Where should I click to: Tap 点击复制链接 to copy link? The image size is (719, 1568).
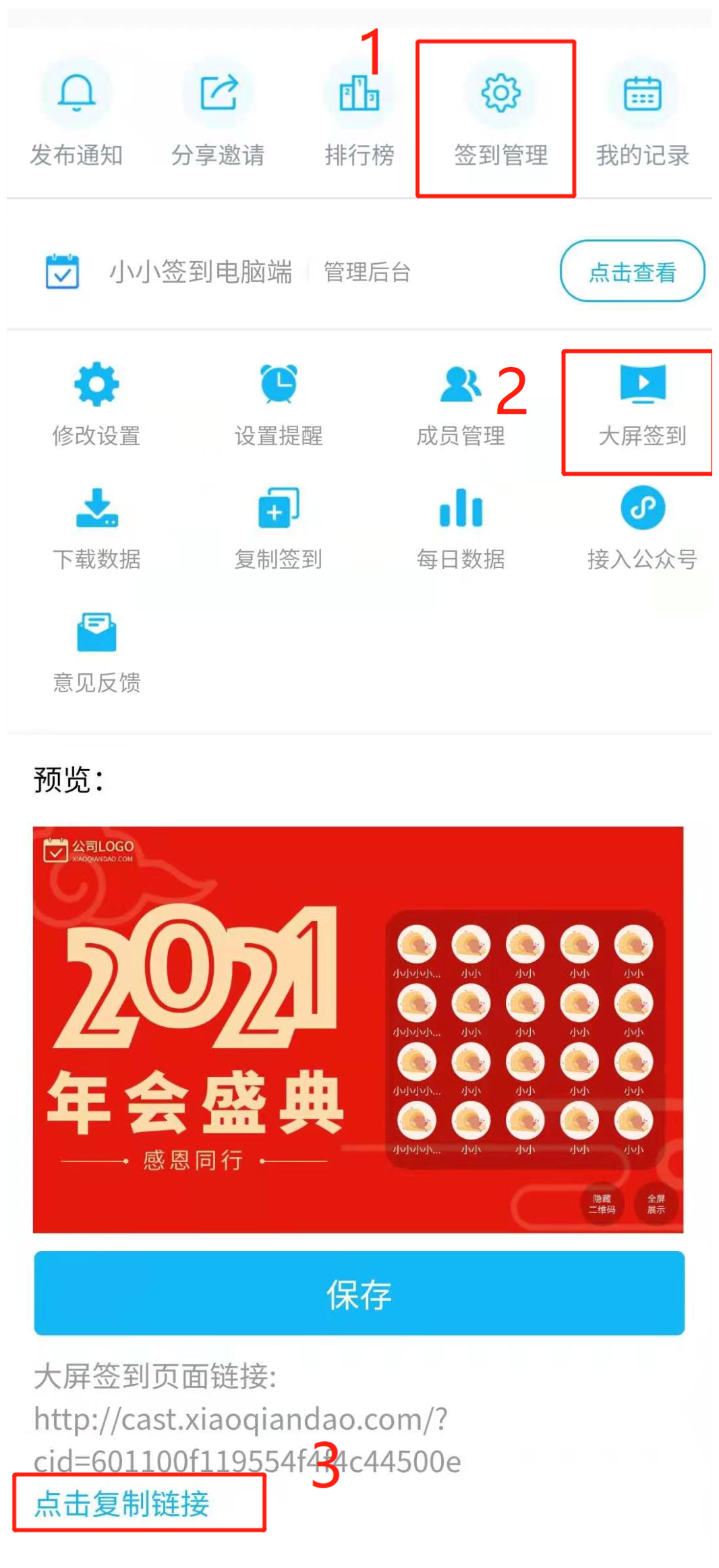click(122, 1504)
